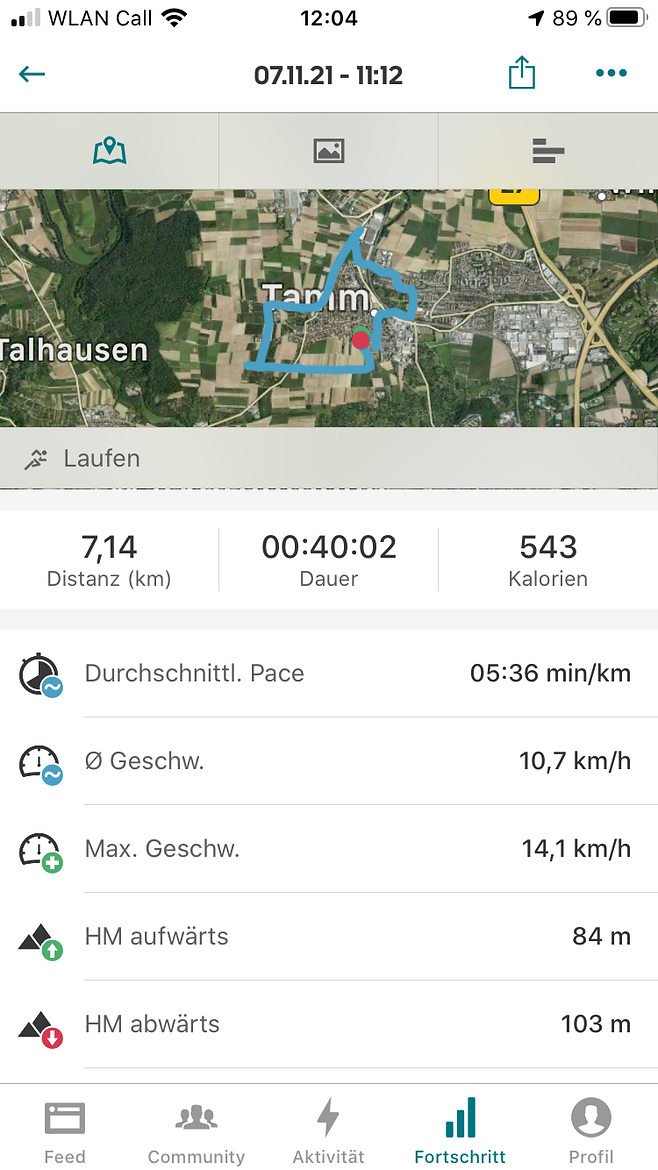Open the three-dot overflow menu
Viewport: 658px width, 1170px height.
coord(611,73)
